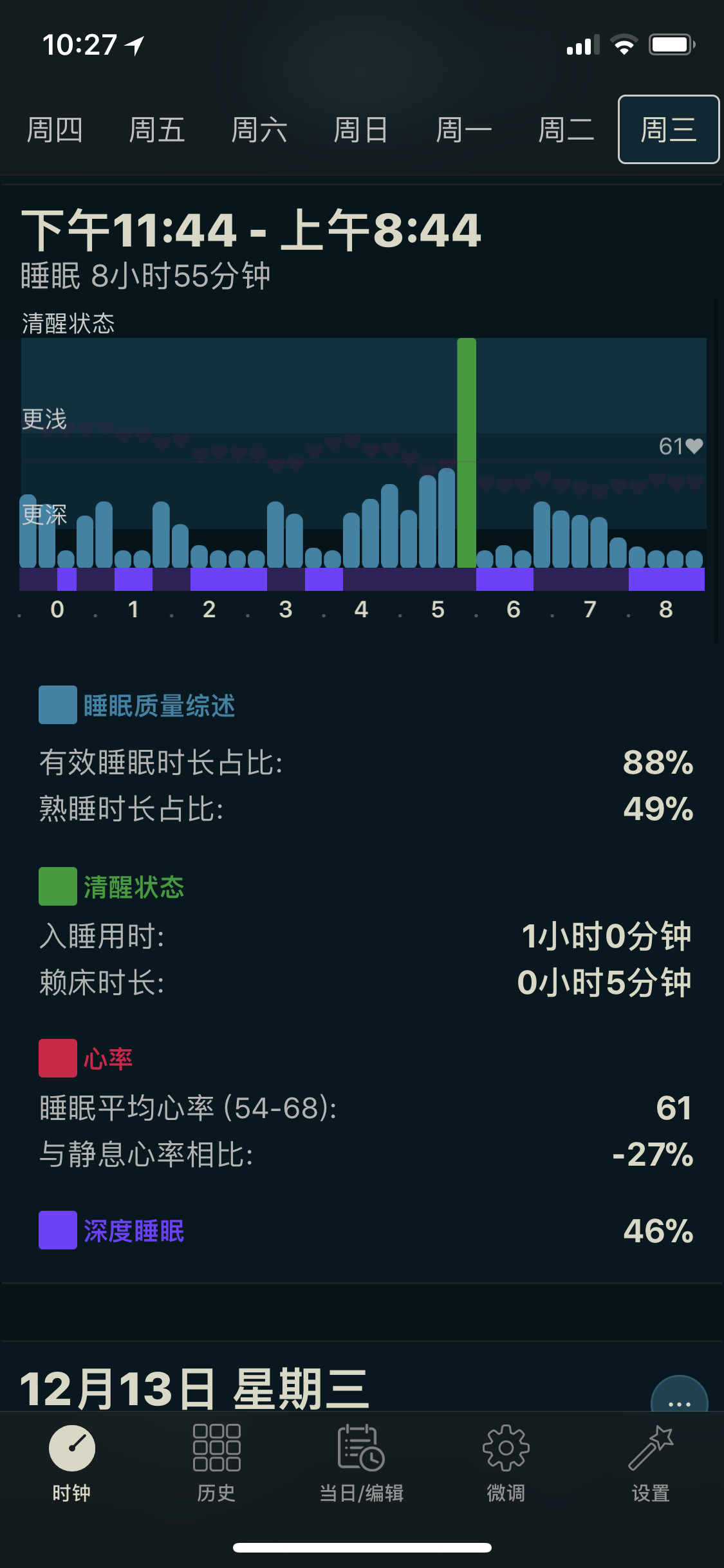Open the three-dot more options button

tap(680, 1395)
